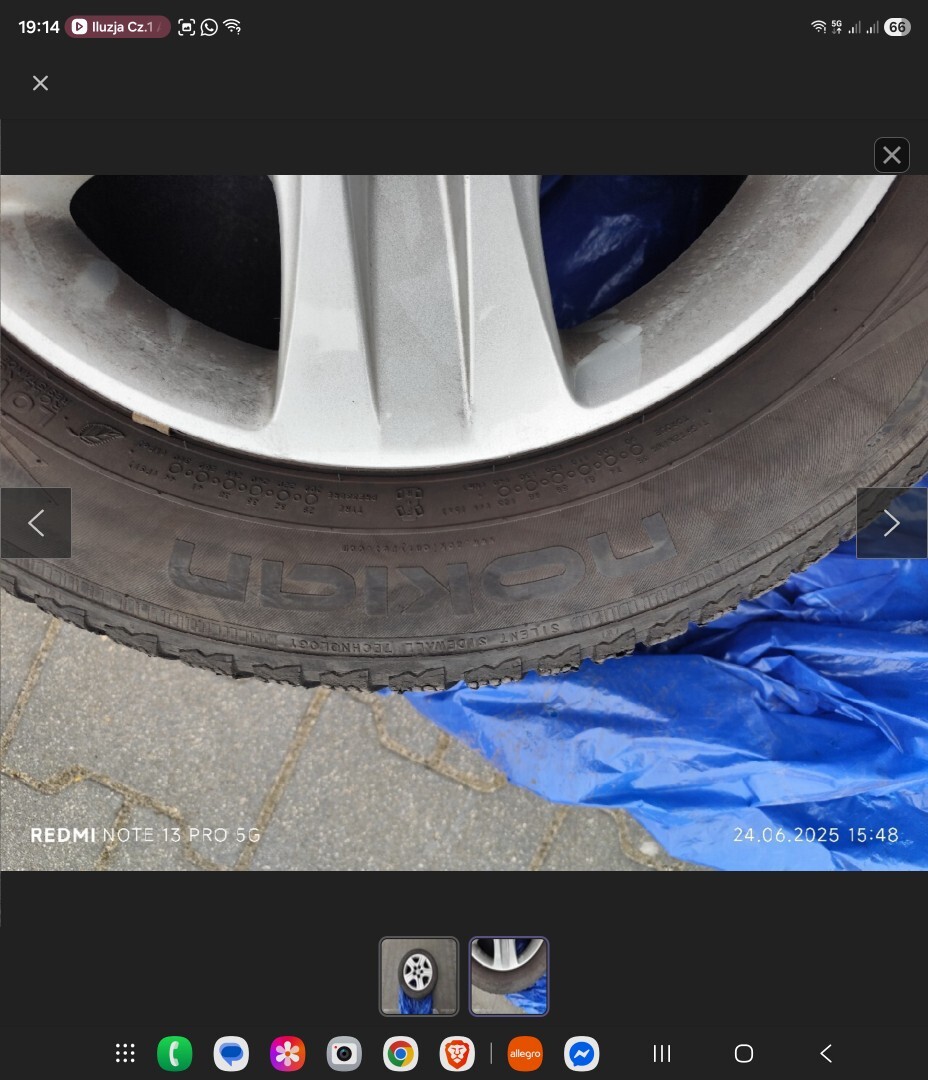Screen dimensions: 928x1080
Task: Open Chrome from the taskbar
Action: [x=400, y=1053]
